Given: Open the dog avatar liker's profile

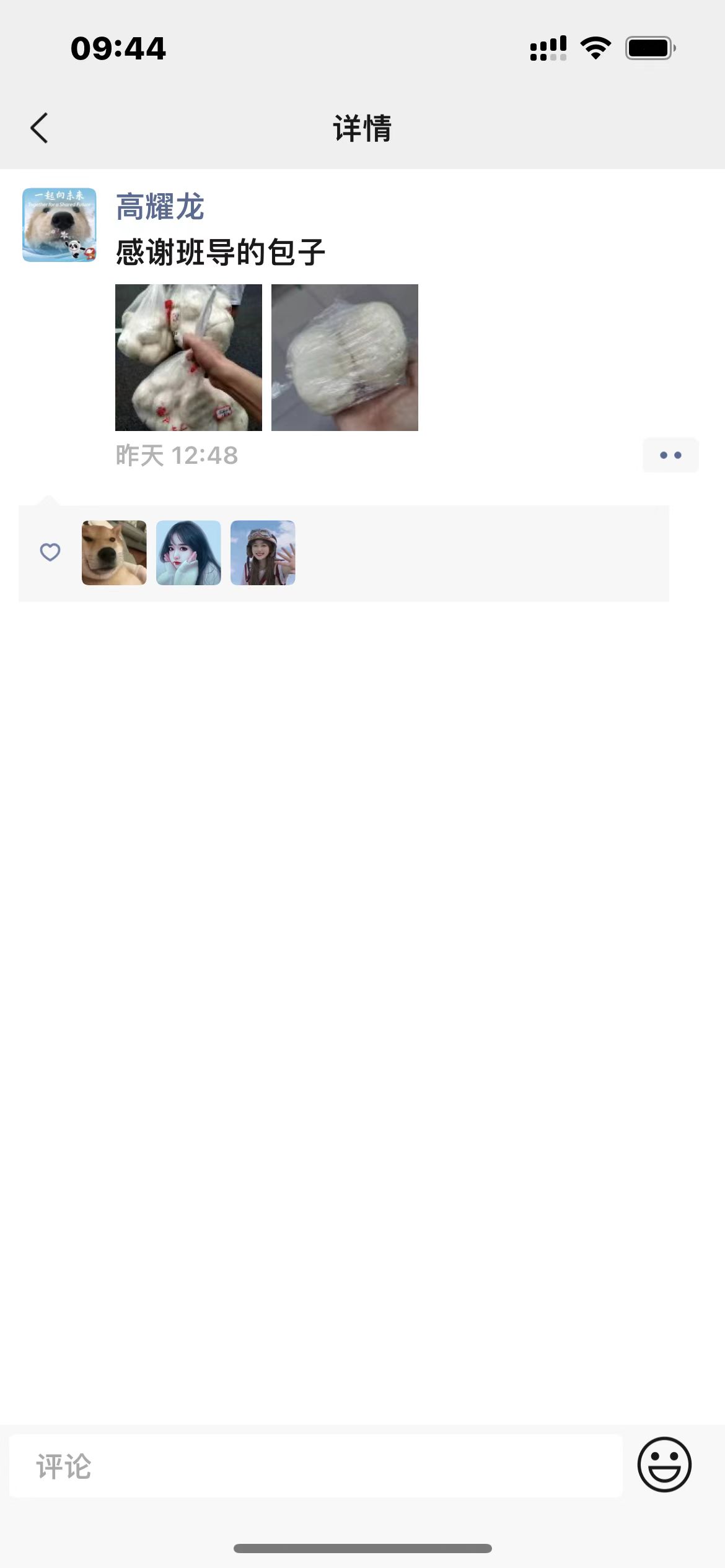Looking at the screenshot, I should coord(114,552).
